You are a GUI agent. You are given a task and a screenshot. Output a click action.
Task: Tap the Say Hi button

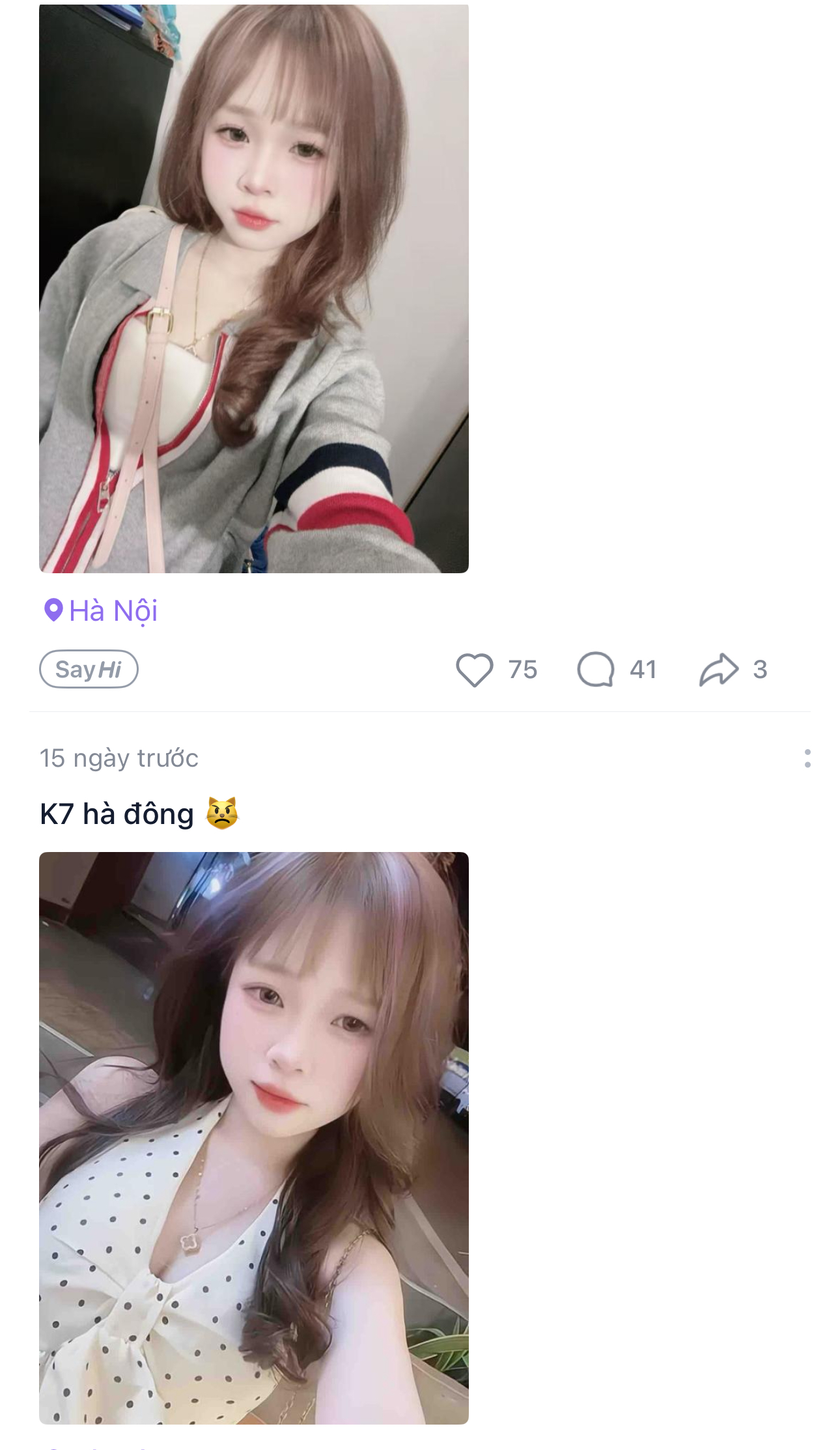coord(89,669)
